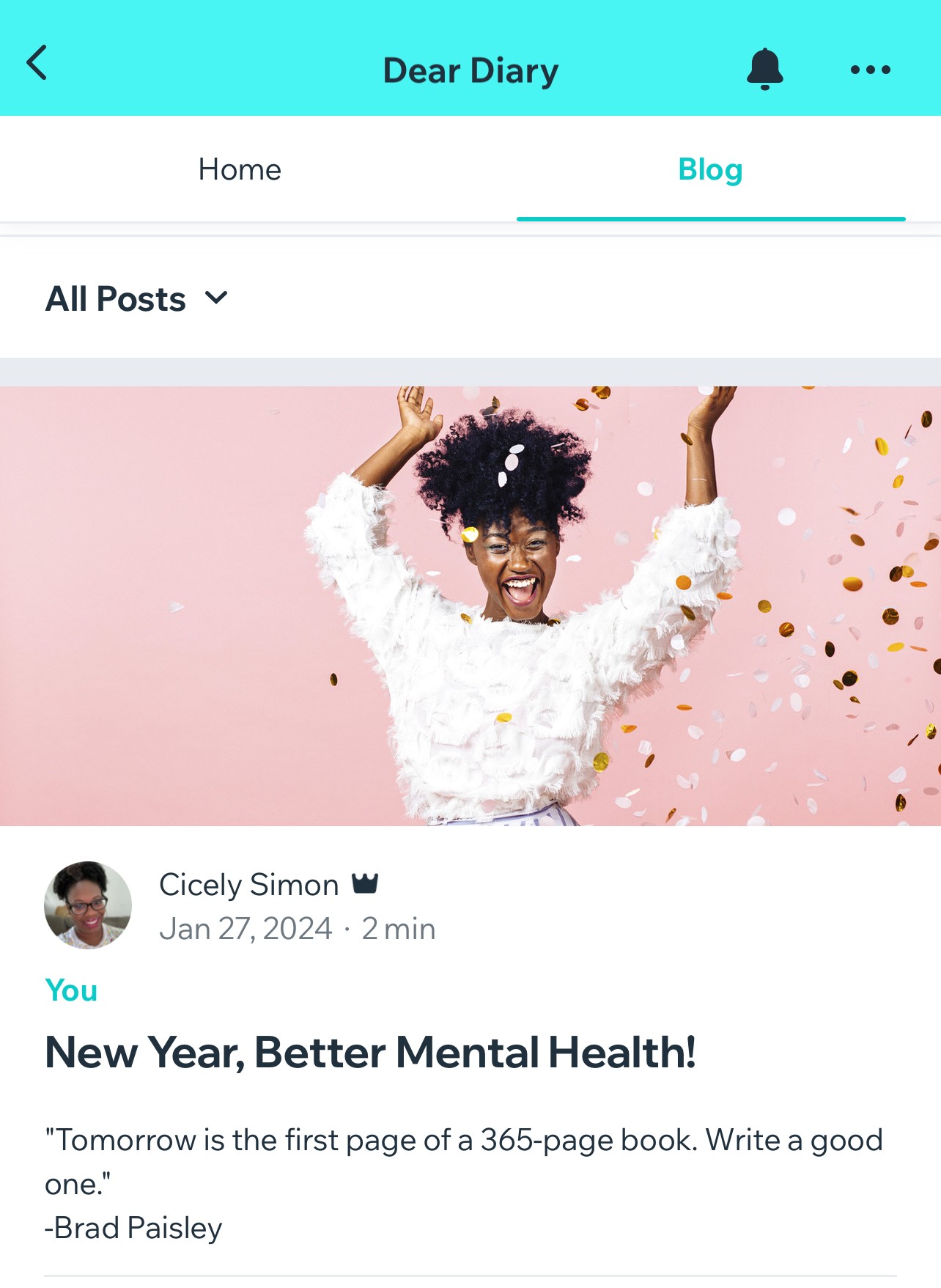
Task: View Cicely Simon's profile picture
Action: point(88,905)
